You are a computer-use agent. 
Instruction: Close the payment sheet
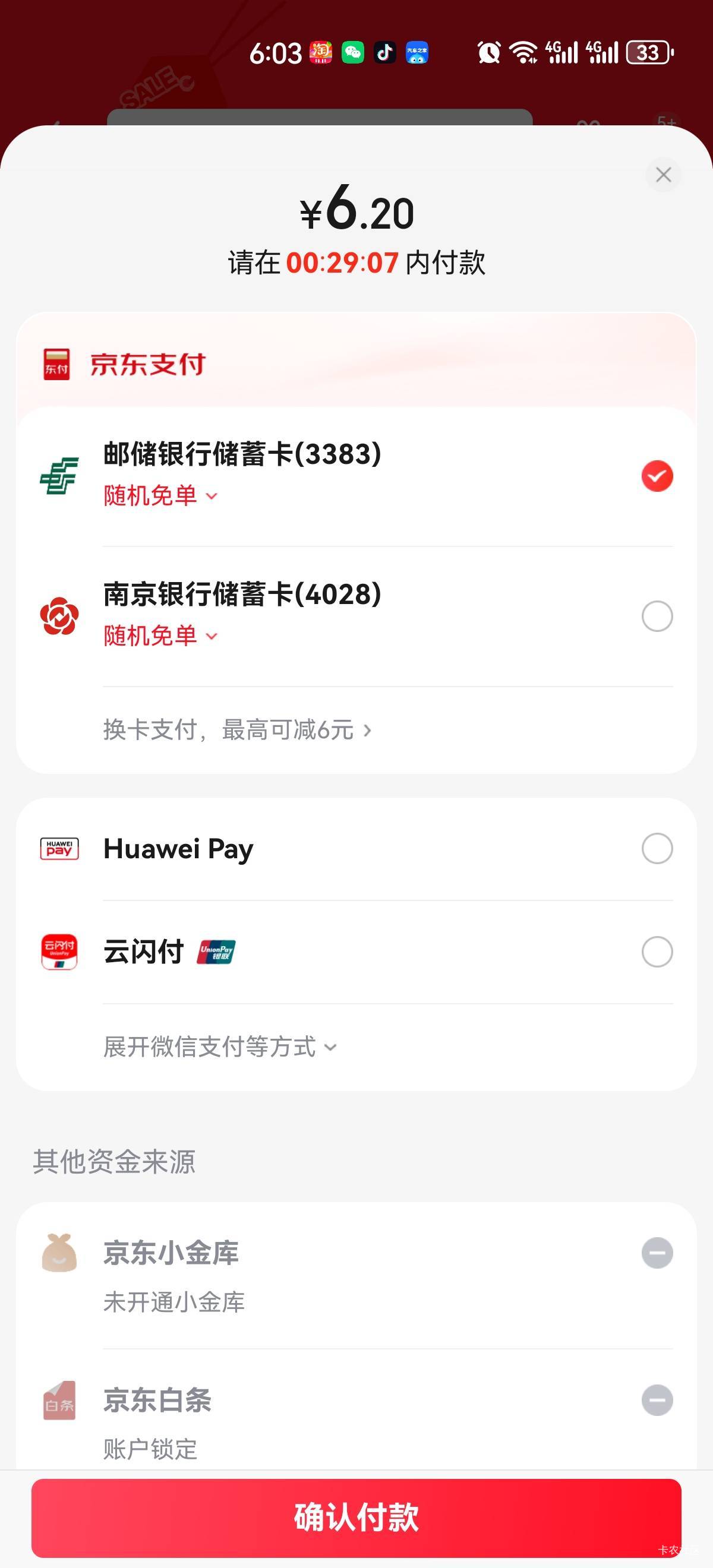click(663, 175)
